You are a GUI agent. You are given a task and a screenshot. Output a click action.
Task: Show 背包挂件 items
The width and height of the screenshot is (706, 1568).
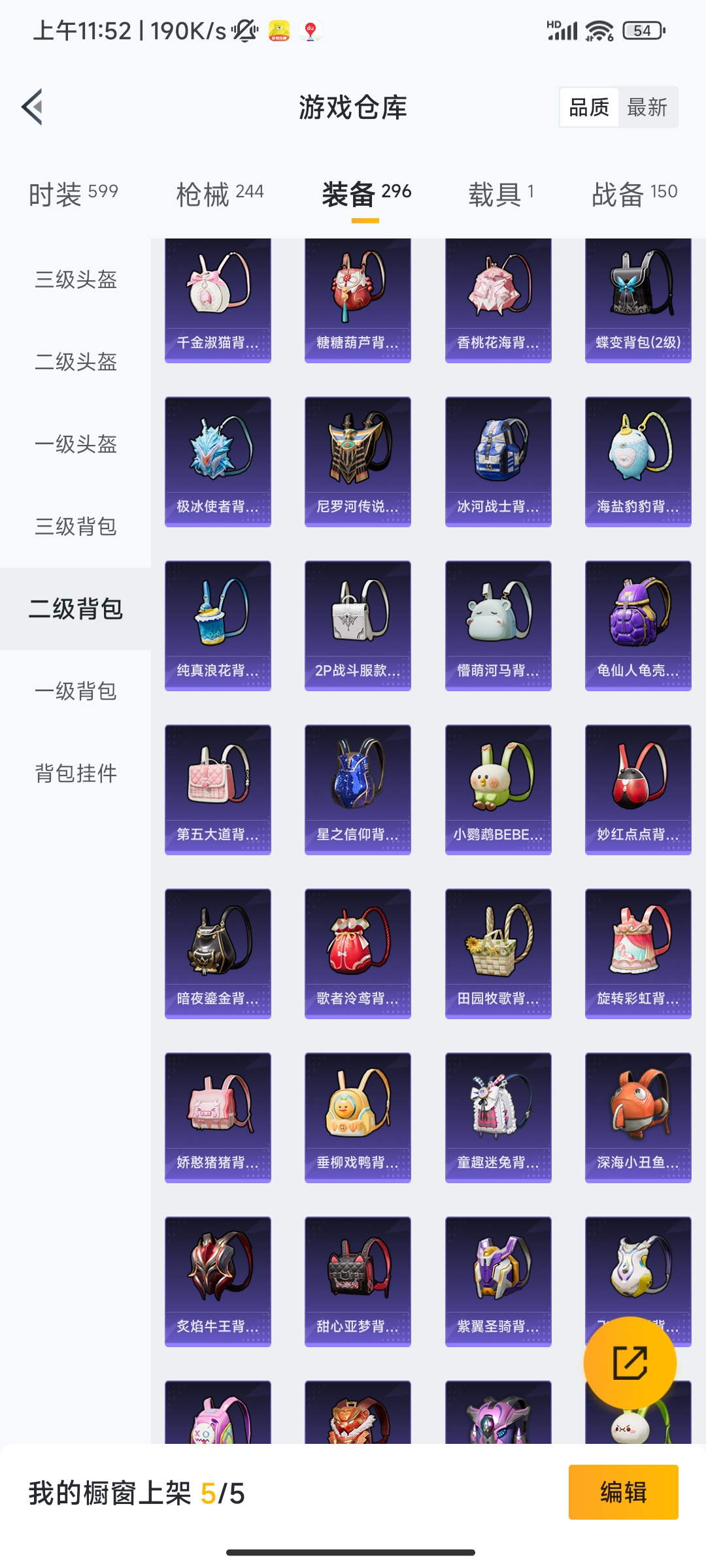[x=76, y=773]
